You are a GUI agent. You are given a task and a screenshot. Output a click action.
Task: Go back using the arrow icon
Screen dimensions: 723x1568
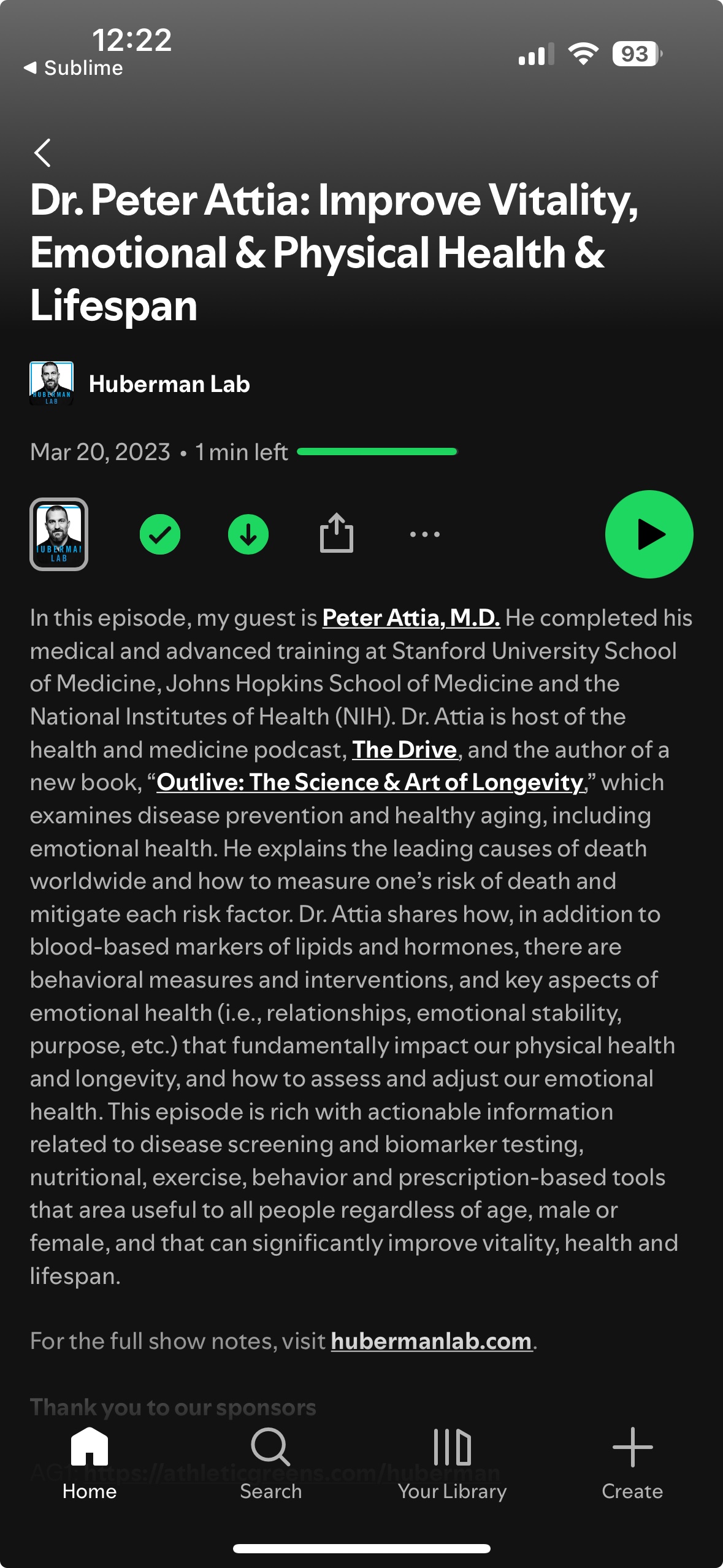(x=42, y=153)
